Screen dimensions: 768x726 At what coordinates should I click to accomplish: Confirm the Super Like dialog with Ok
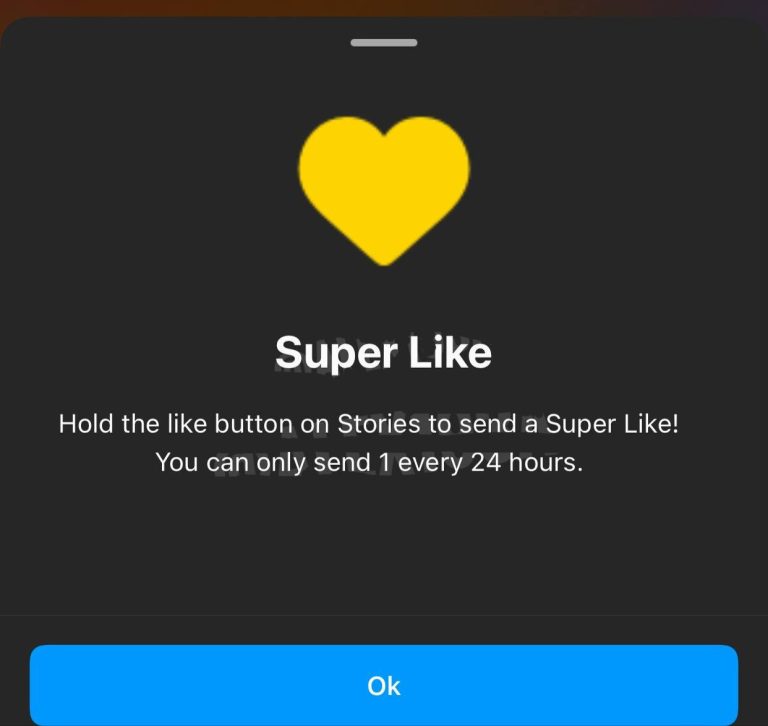[x=384, y=685]
